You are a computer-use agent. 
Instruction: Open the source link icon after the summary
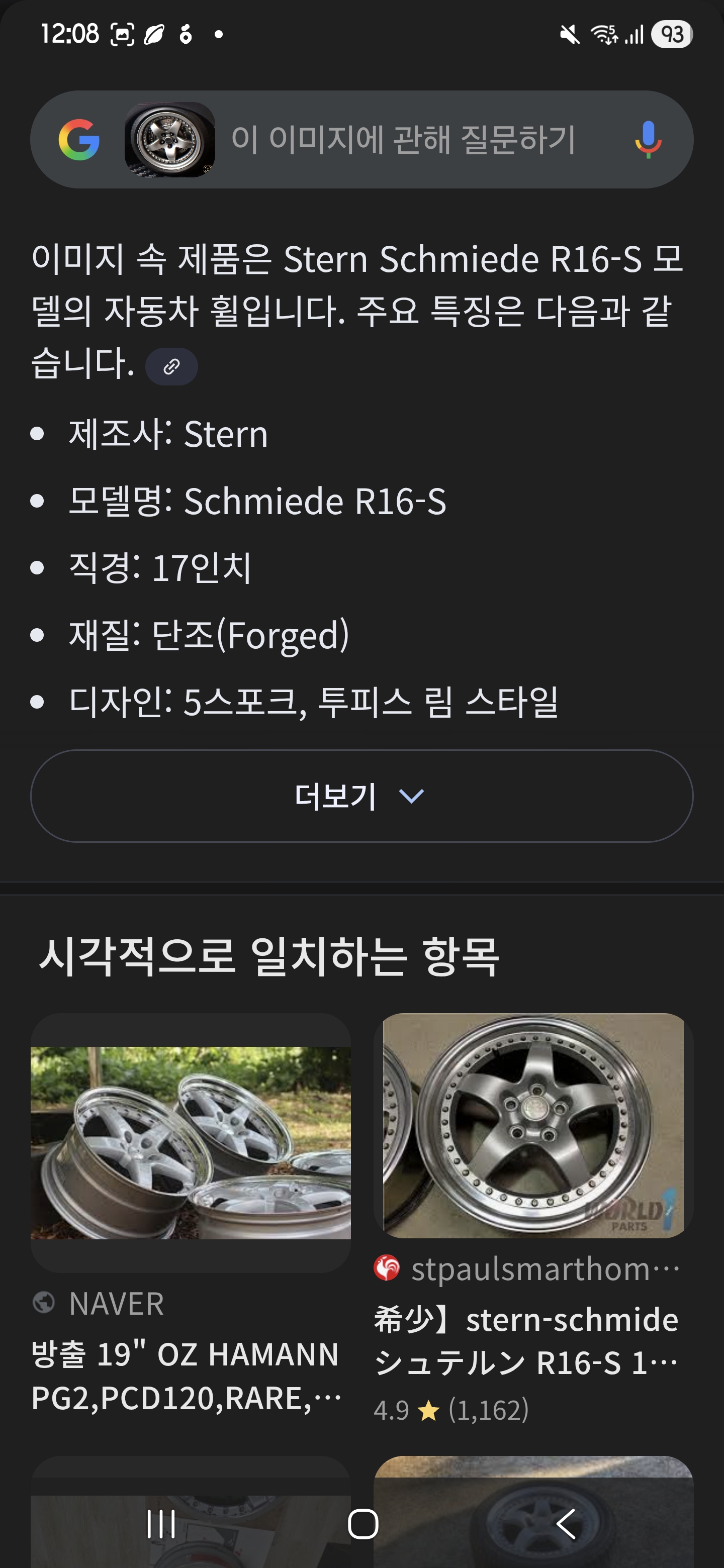(x=172, y=366)
